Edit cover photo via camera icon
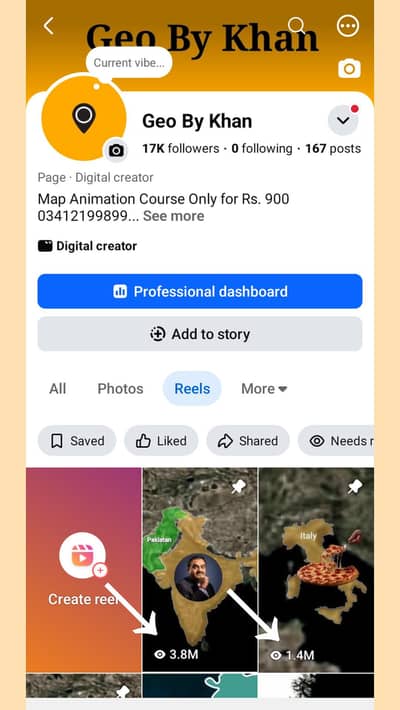Image resolution: width=400 pixels, height=710 pixels. (349, 69)
